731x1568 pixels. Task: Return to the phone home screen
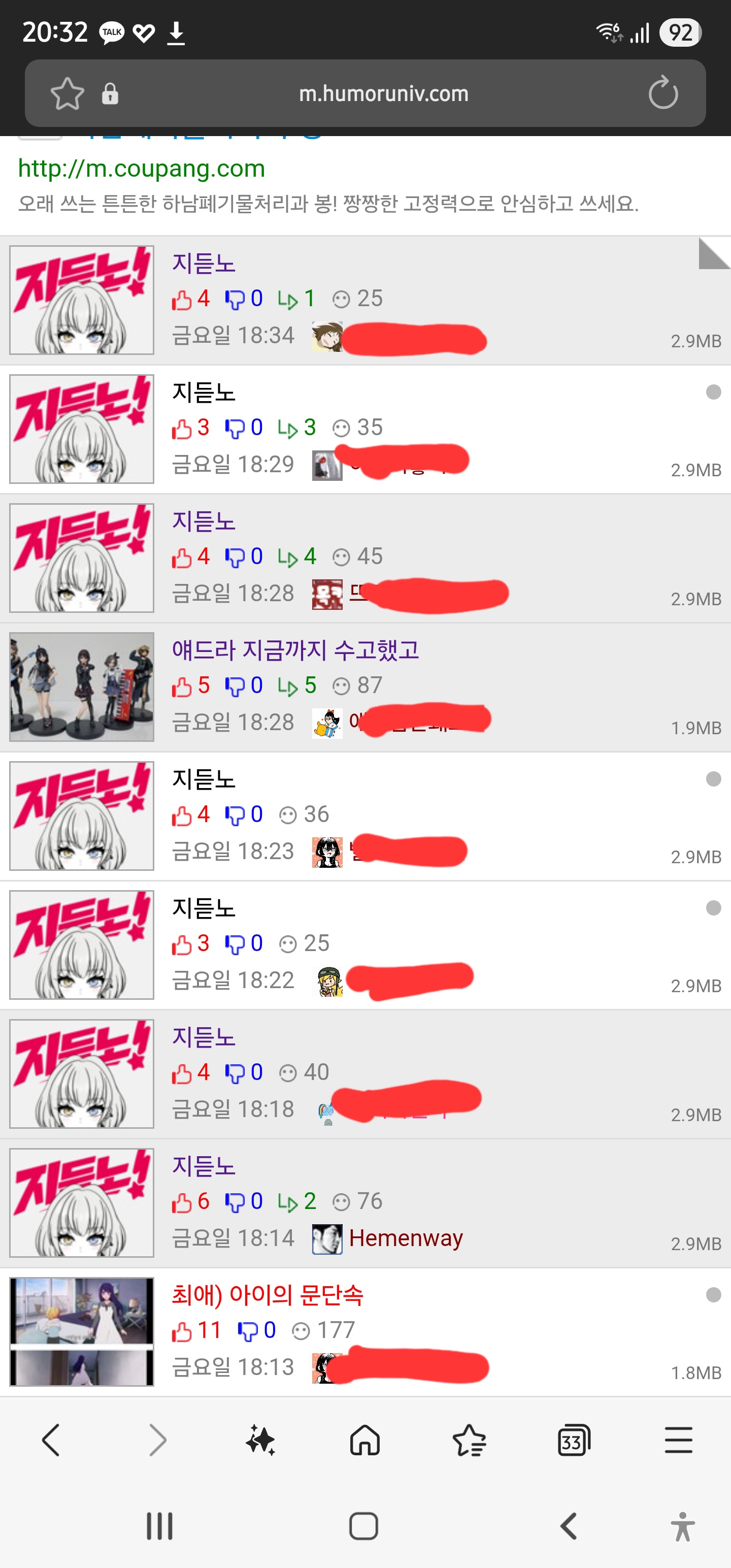pos(364,1526)
